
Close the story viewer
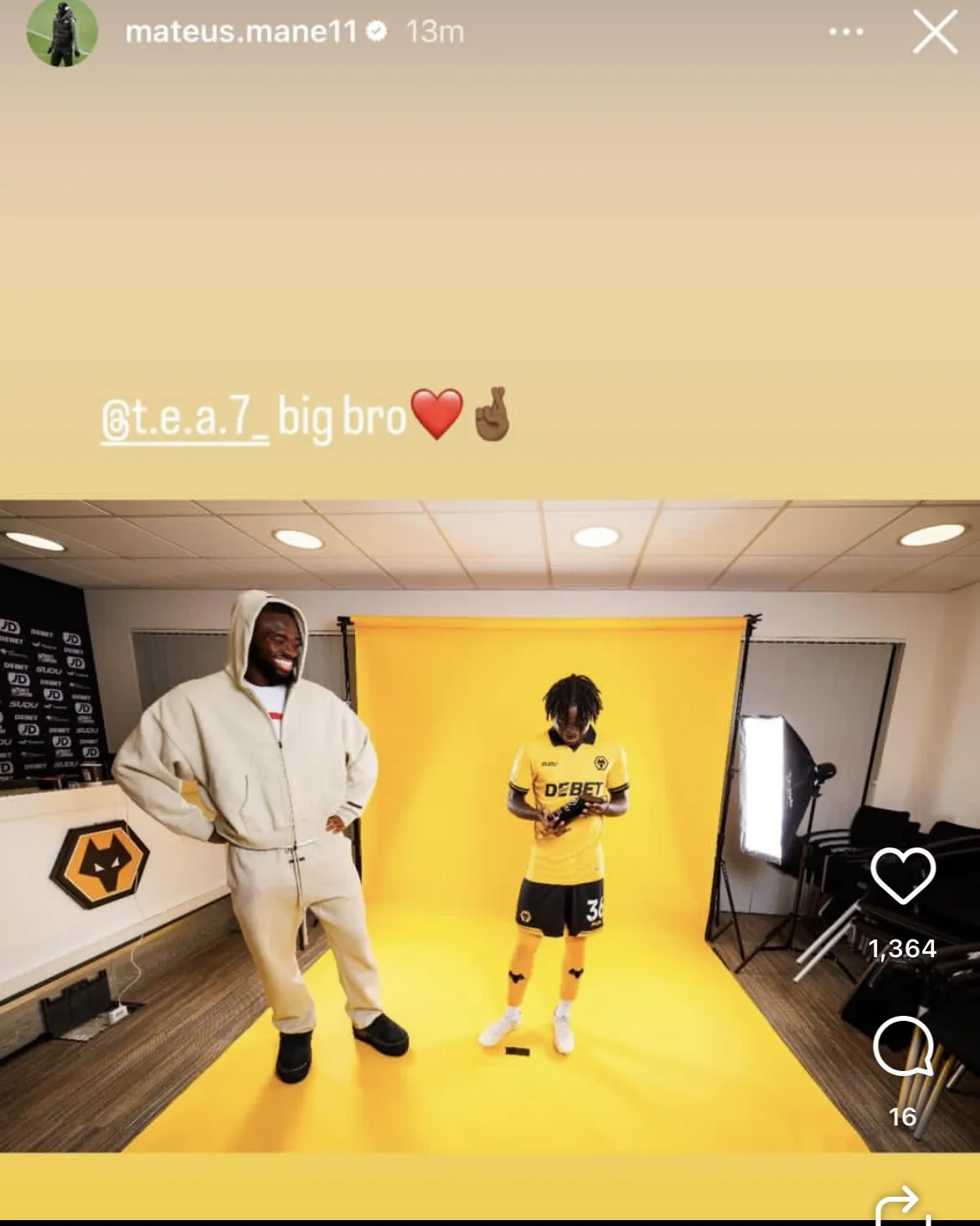pyautogui.click(x=934, y=33)
